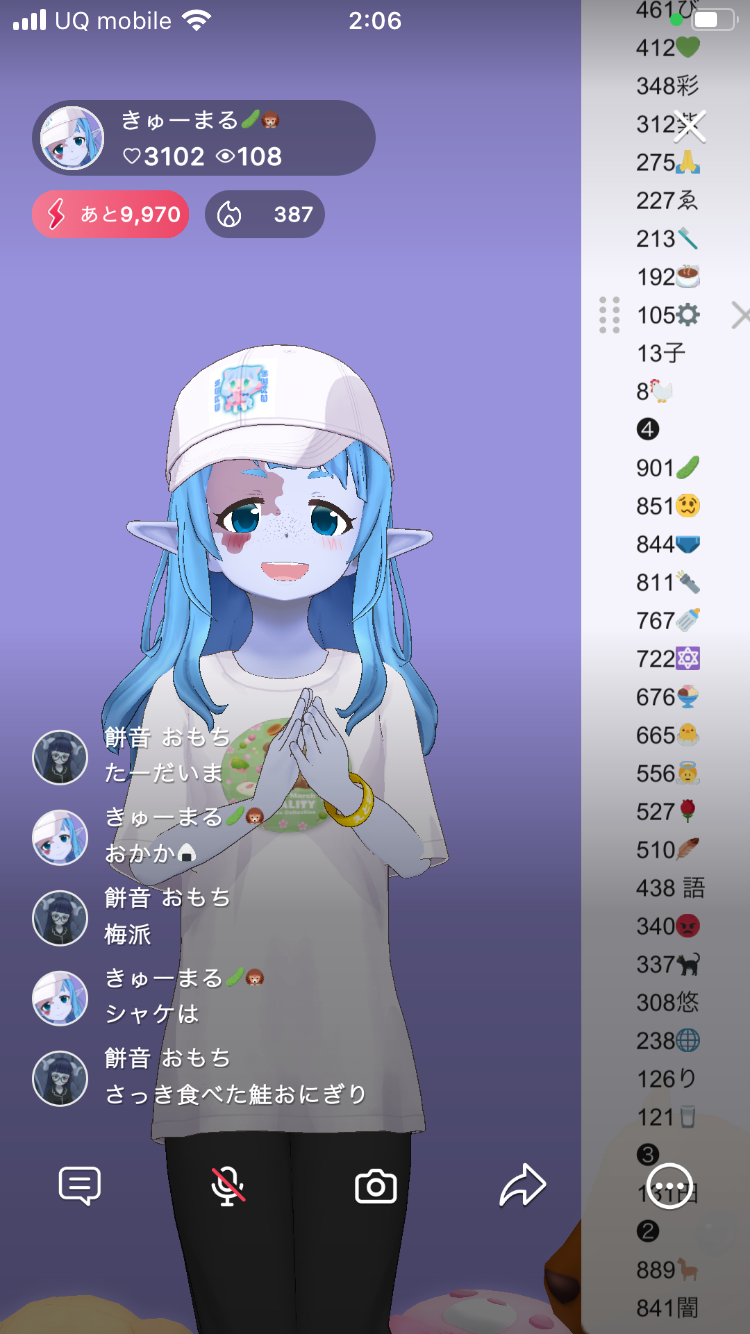Viewport: 750px width, 1334px height.
Task: Tap the six-dot handle on the memo panel
Action: click(x=609, y=316)
